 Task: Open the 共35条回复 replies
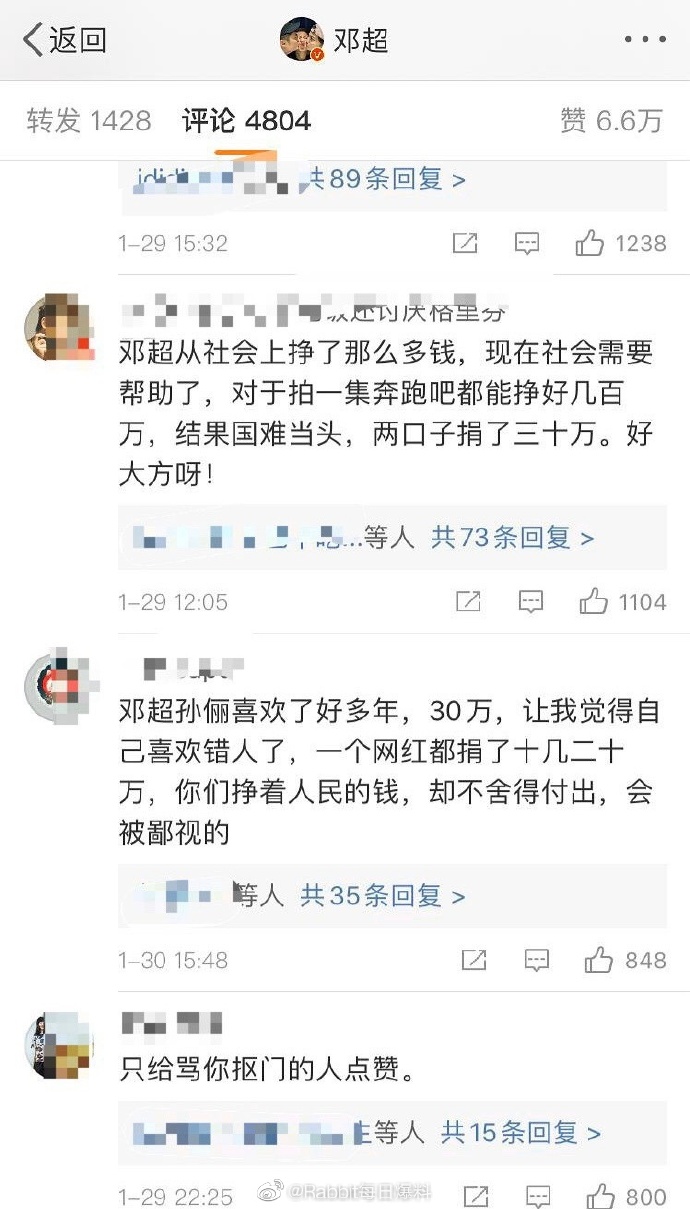[383, 896]
